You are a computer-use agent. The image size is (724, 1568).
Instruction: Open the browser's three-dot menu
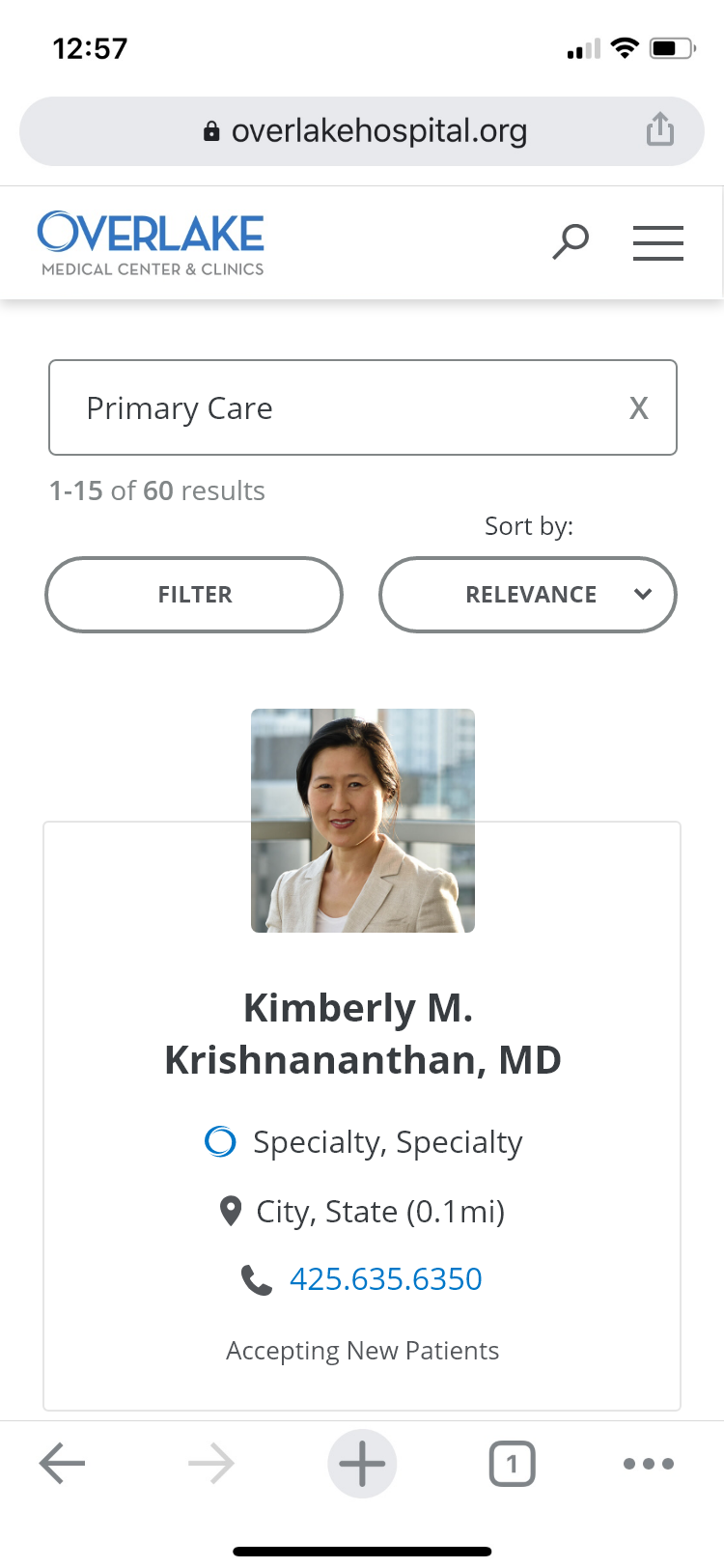click(649, 1464)
